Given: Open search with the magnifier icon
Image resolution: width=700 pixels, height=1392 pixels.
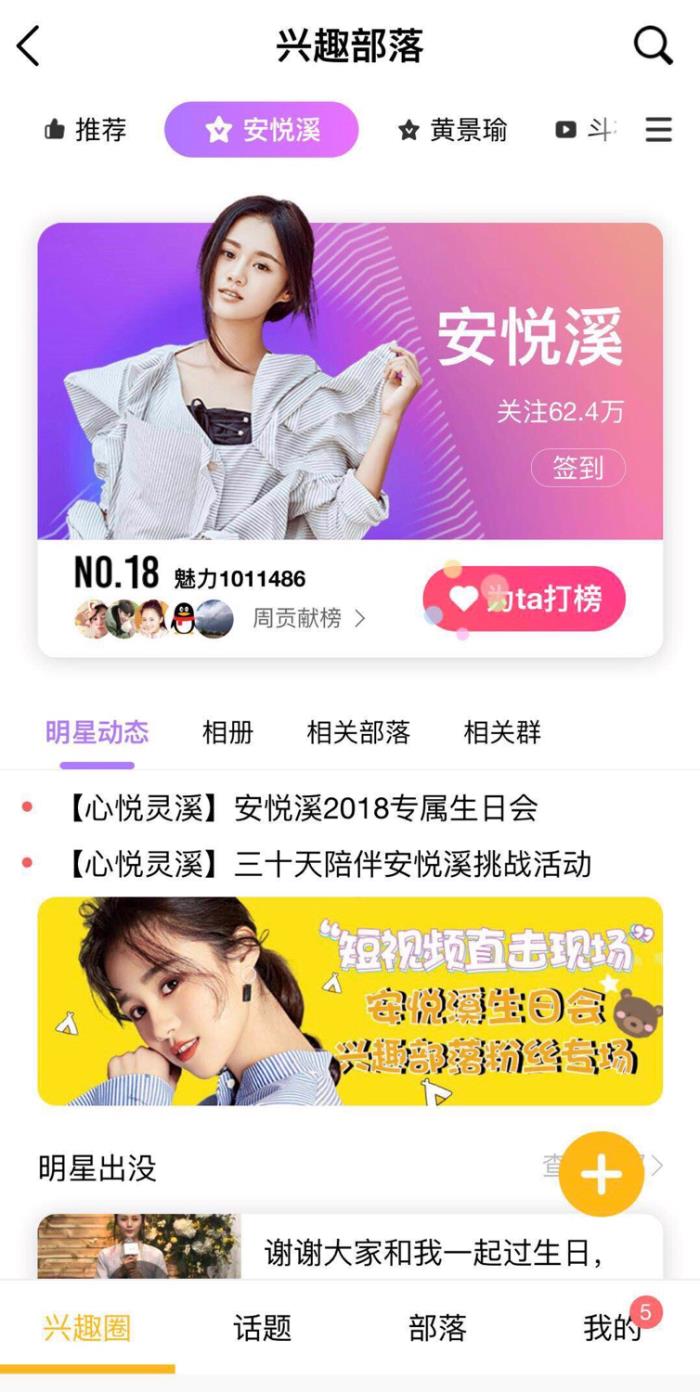Looking at the screenshot, I should (x=653, y=46).
